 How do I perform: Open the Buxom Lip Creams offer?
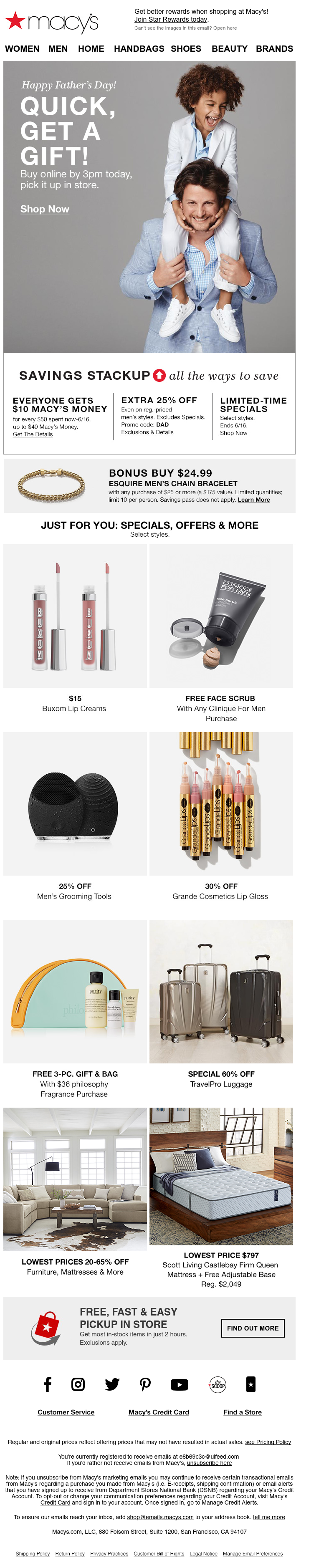pos(75,616)
